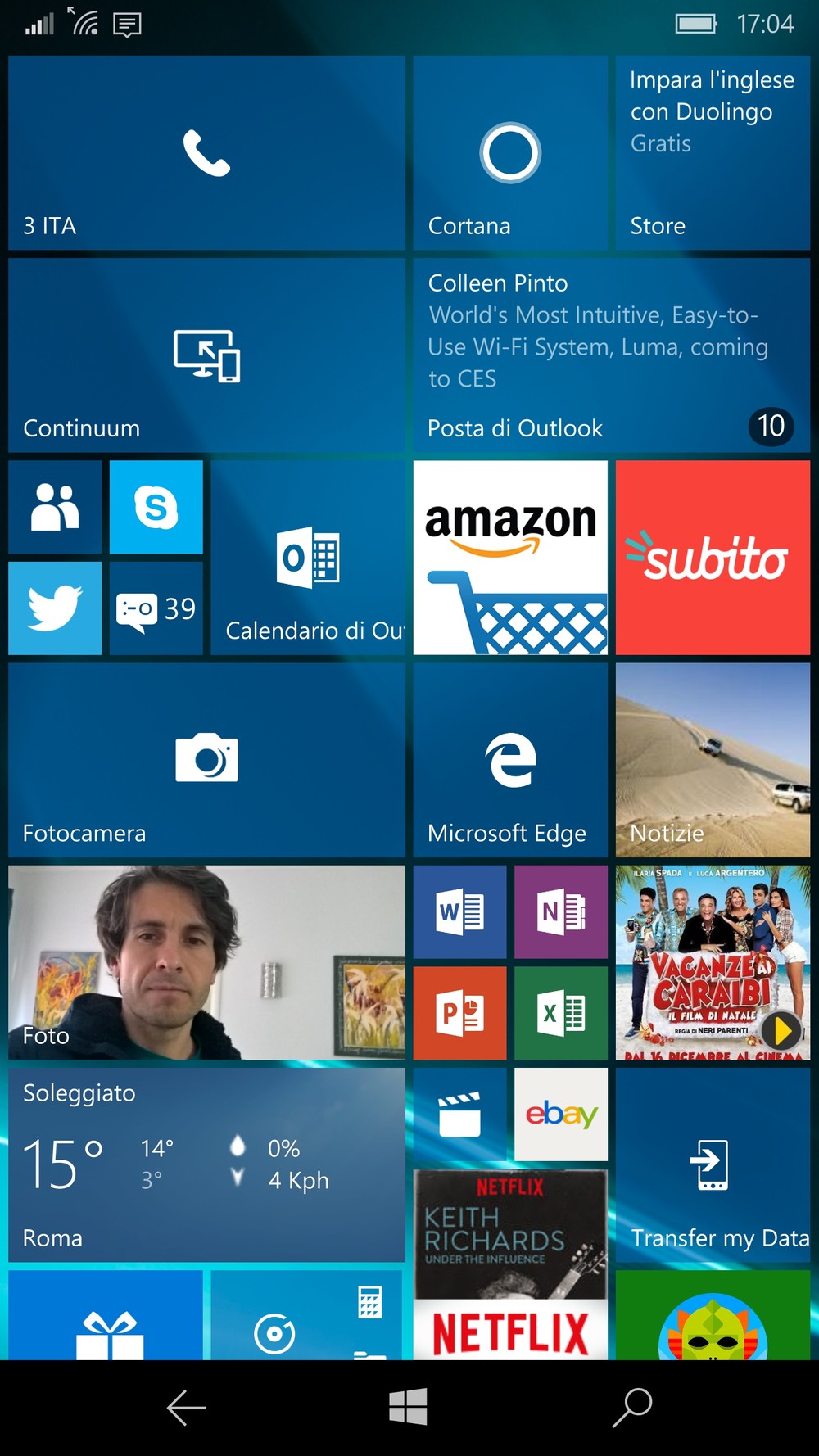Viewport: 819px width, 1456px height.
Task: Open the Amazon app tile
Action: click(509, 558)
